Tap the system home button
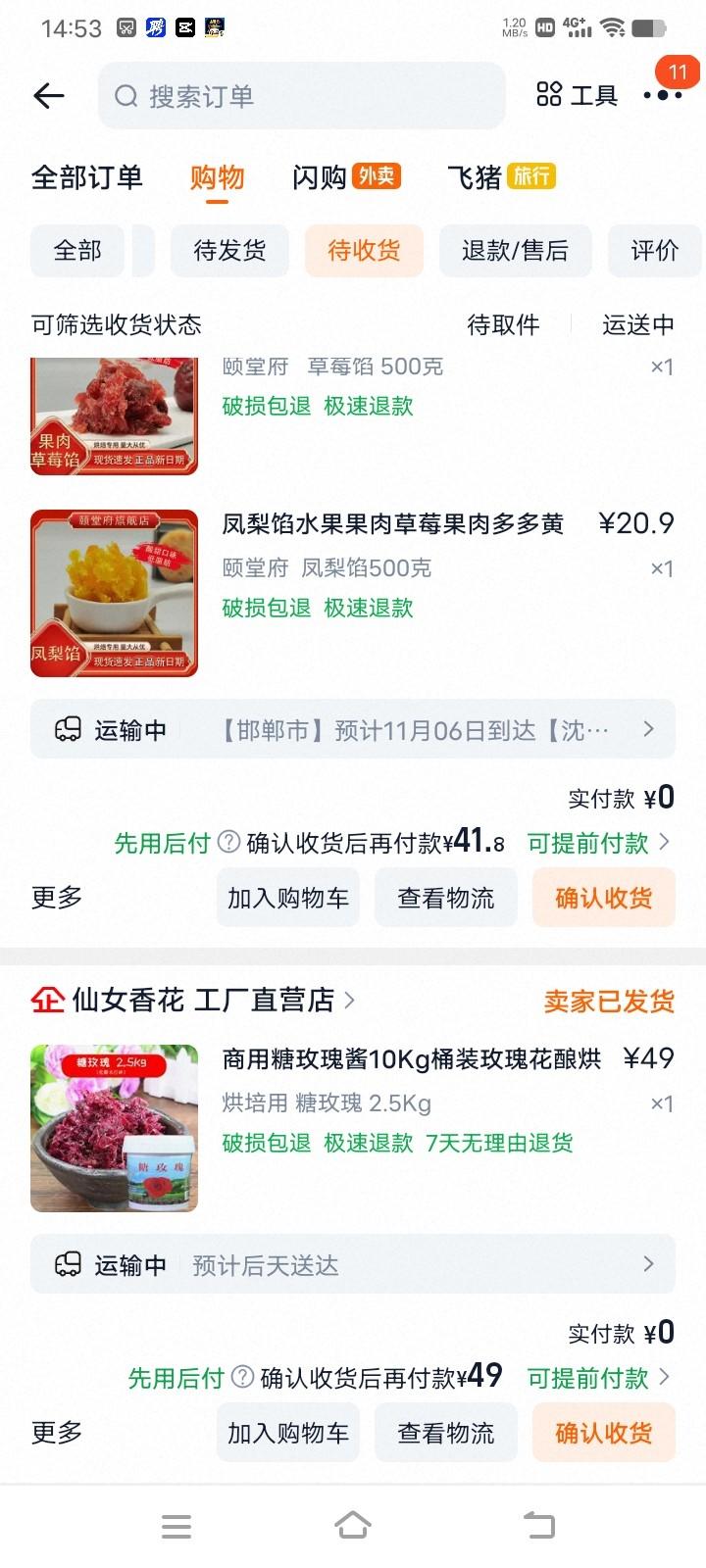Image resolution: width=706 pixels, height=1568 pixels. [x=353, y=1525]
